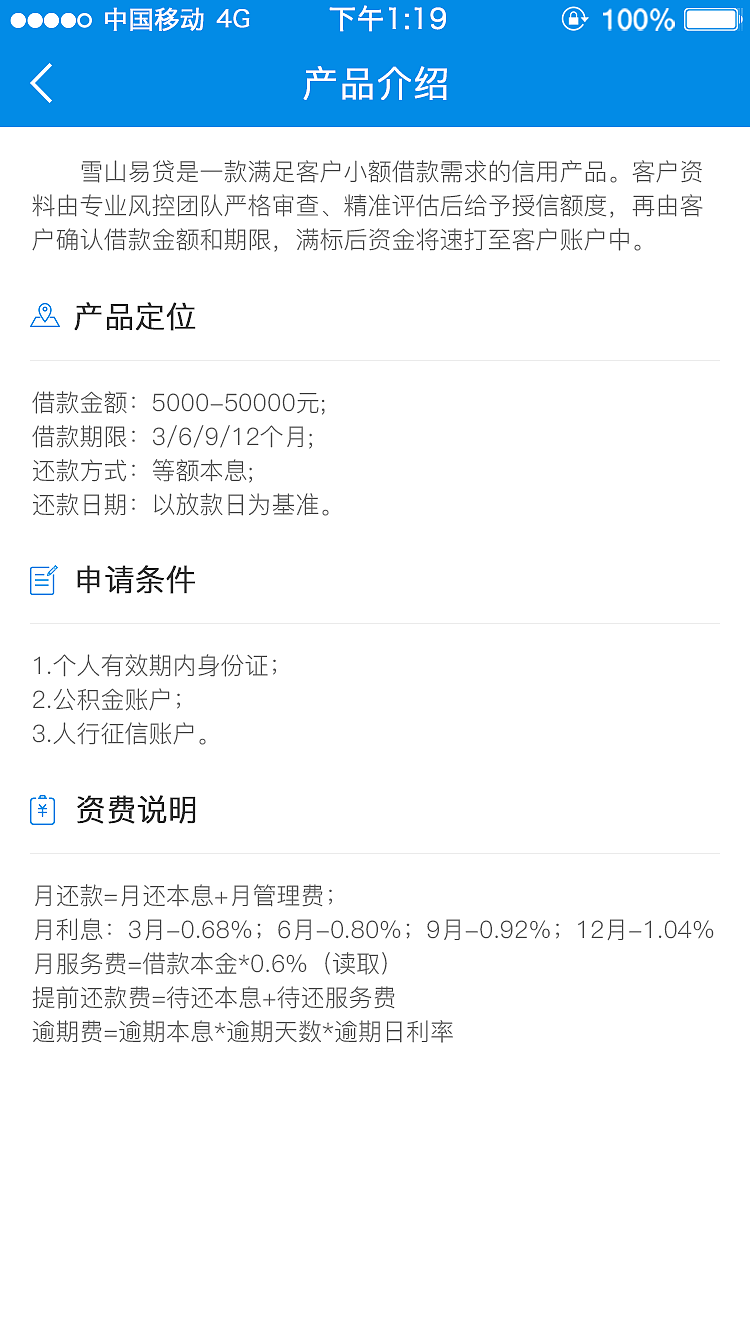Click the fee description yuan symbol icon
The image size is (750, 1334).
point(41,810)
